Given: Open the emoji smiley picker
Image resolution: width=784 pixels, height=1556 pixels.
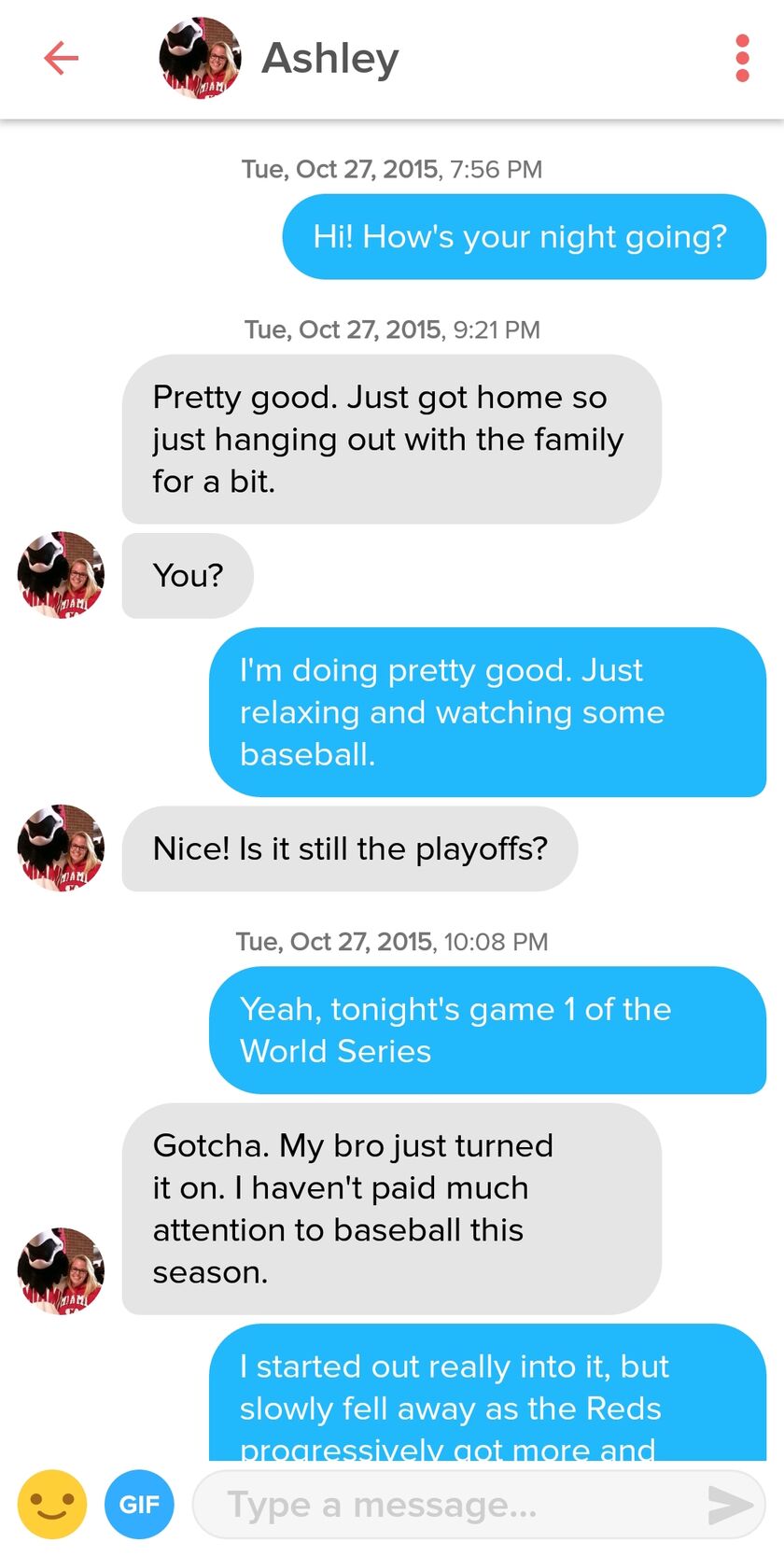Looking at the screenshot, I should pyautogui.click(x=52, y=1504).
